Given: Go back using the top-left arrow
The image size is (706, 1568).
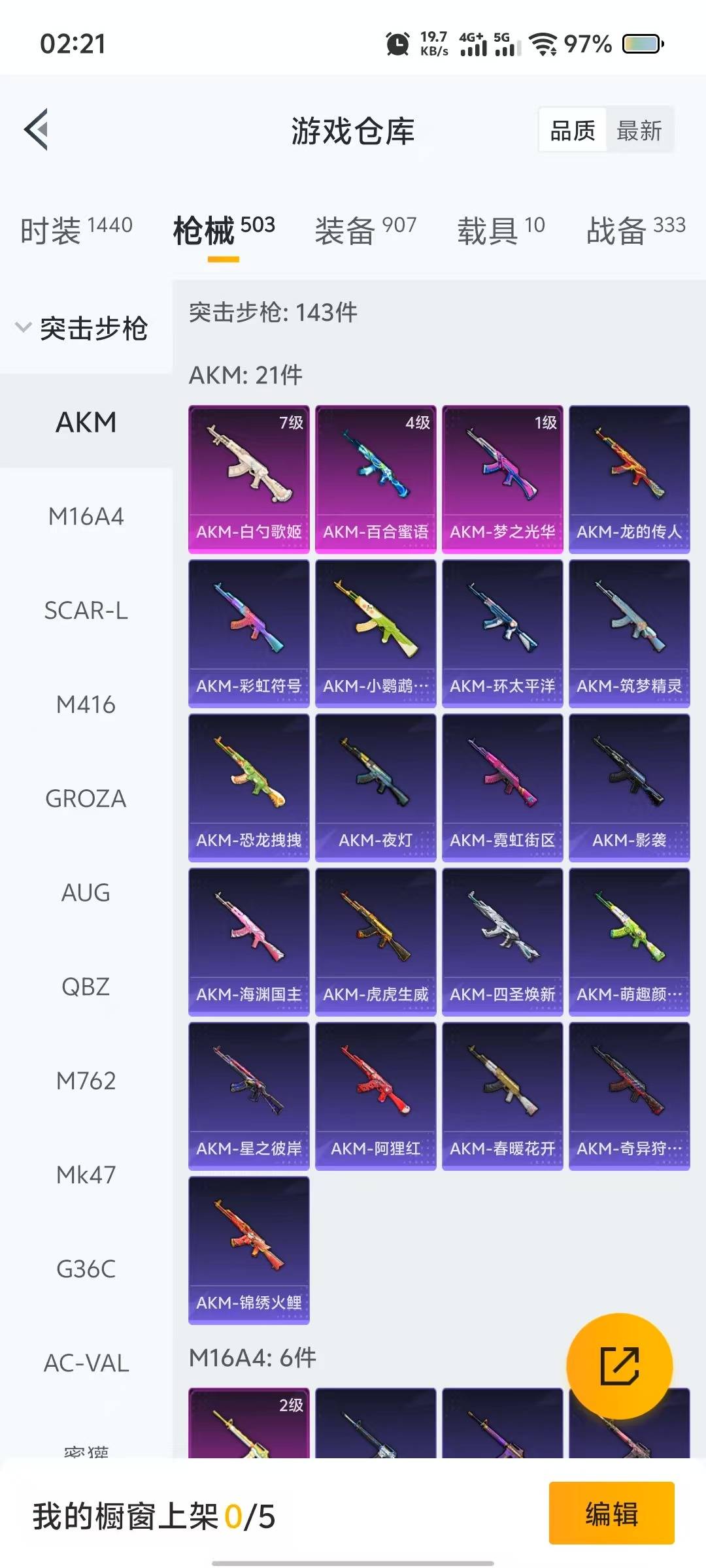Looking at the screenshot, I should (37, 129).
